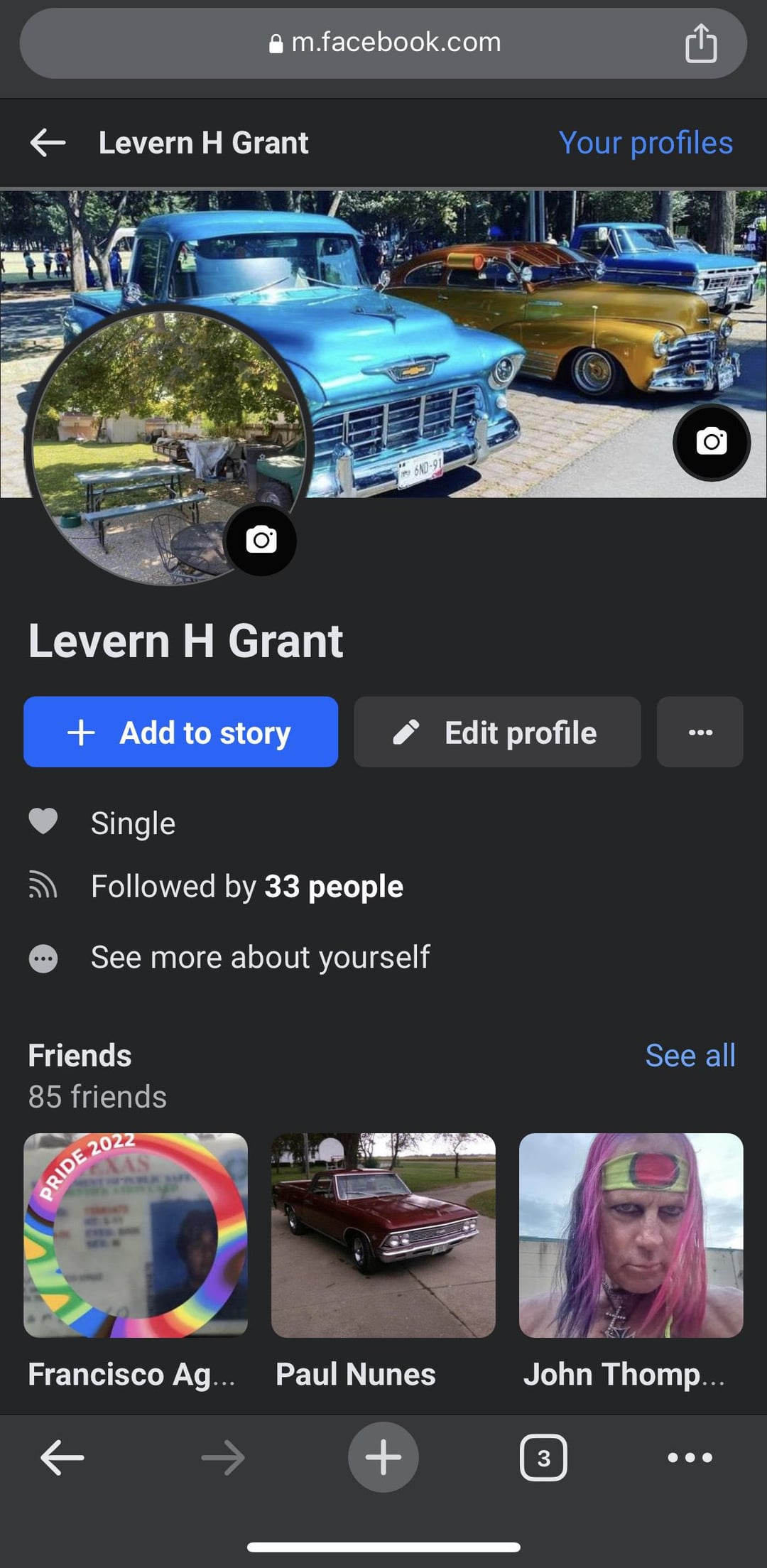
Task: Go back in the browser toolbar
Action: [62, 1457]
